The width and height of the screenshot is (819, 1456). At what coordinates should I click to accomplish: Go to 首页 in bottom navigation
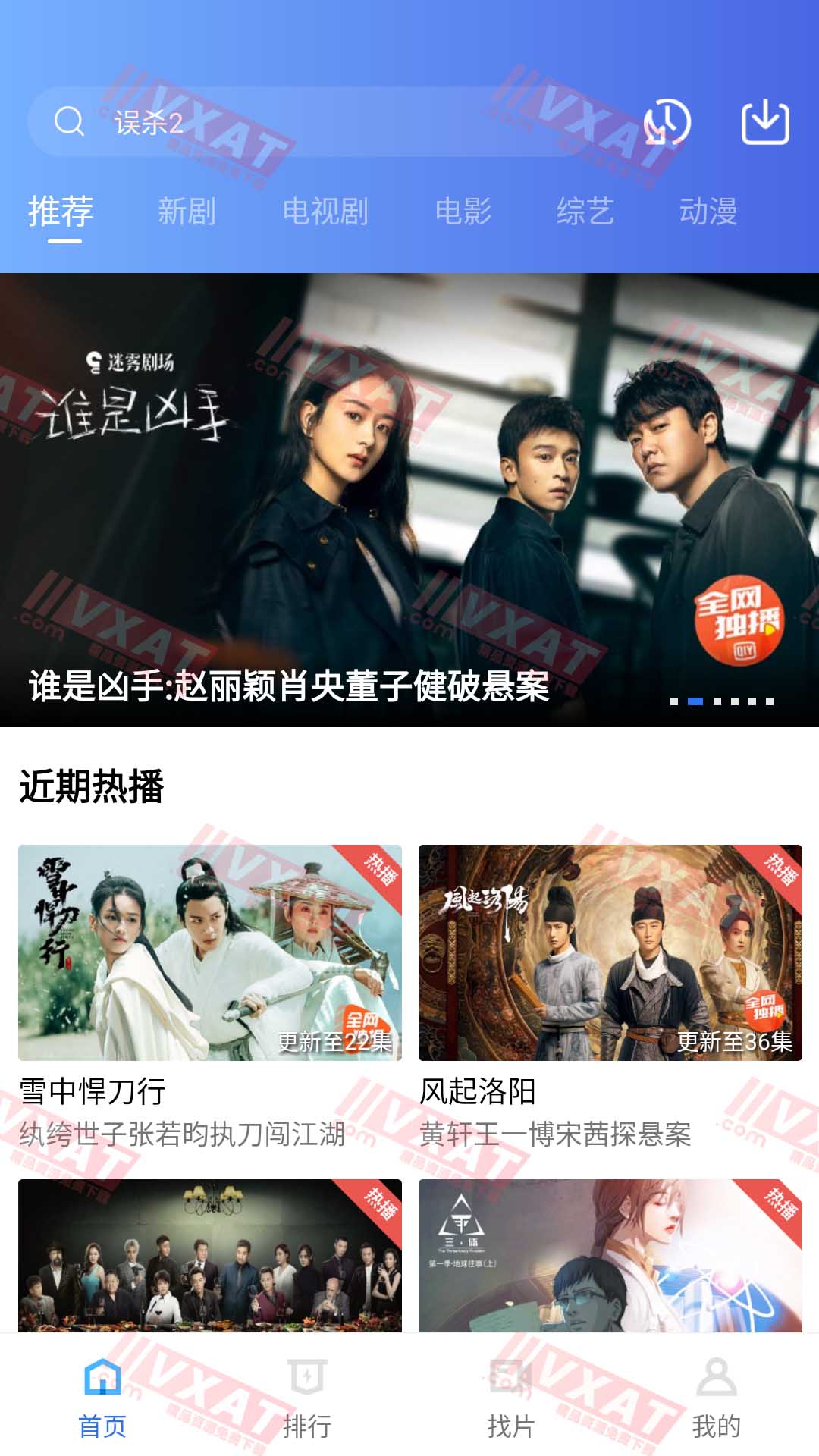tap(102, 1397)
